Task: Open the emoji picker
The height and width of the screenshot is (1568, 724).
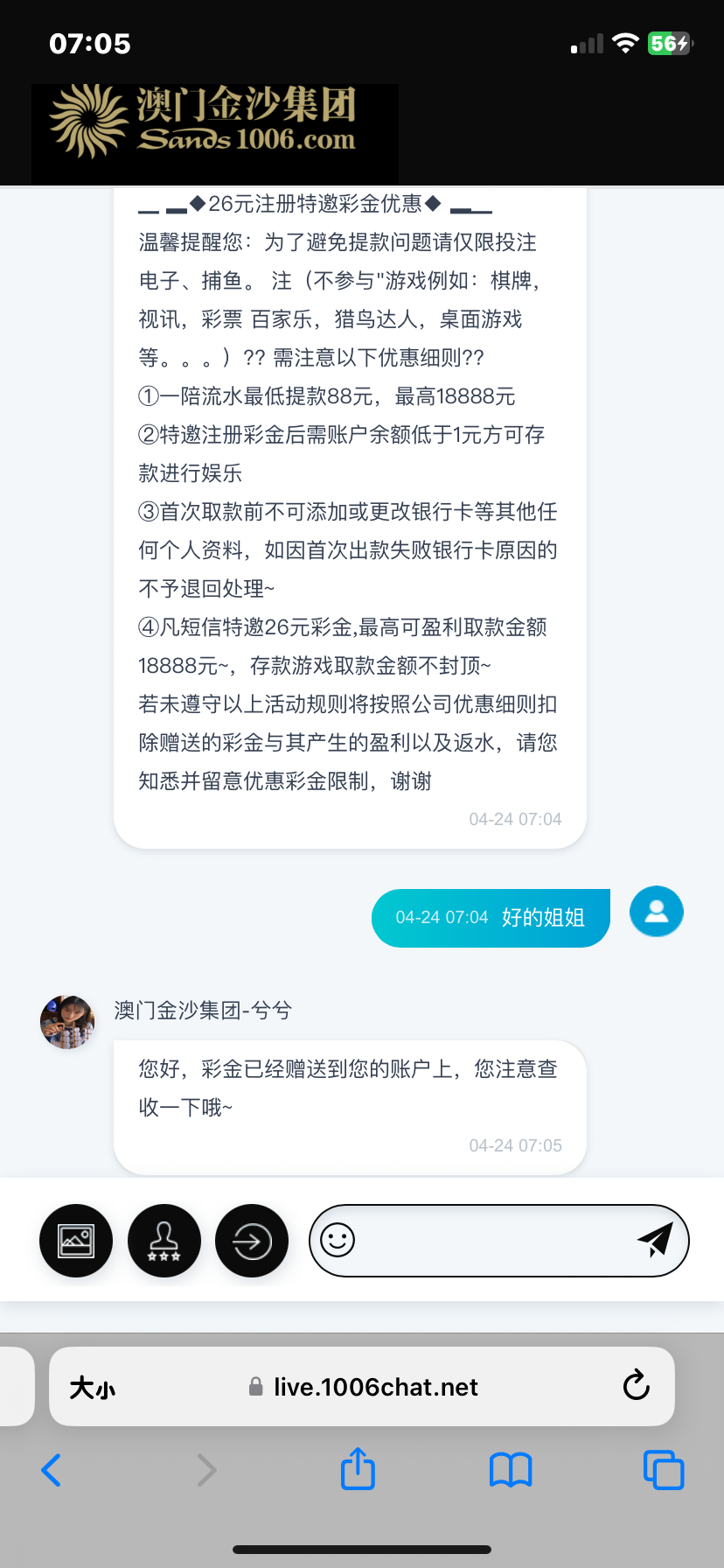Action: pos(338,1240)
